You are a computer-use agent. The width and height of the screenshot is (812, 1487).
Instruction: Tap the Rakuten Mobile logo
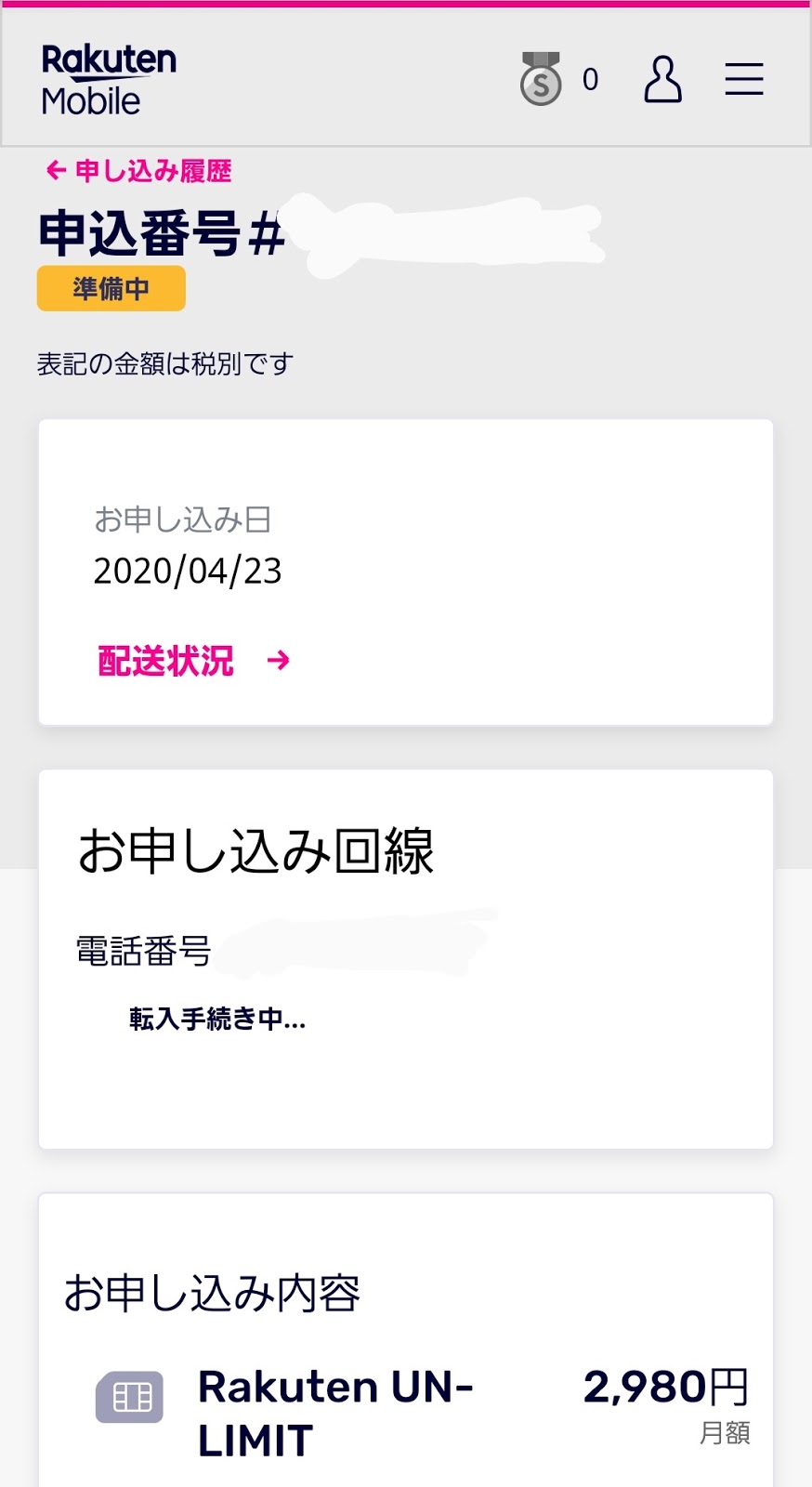coord(109,80)
